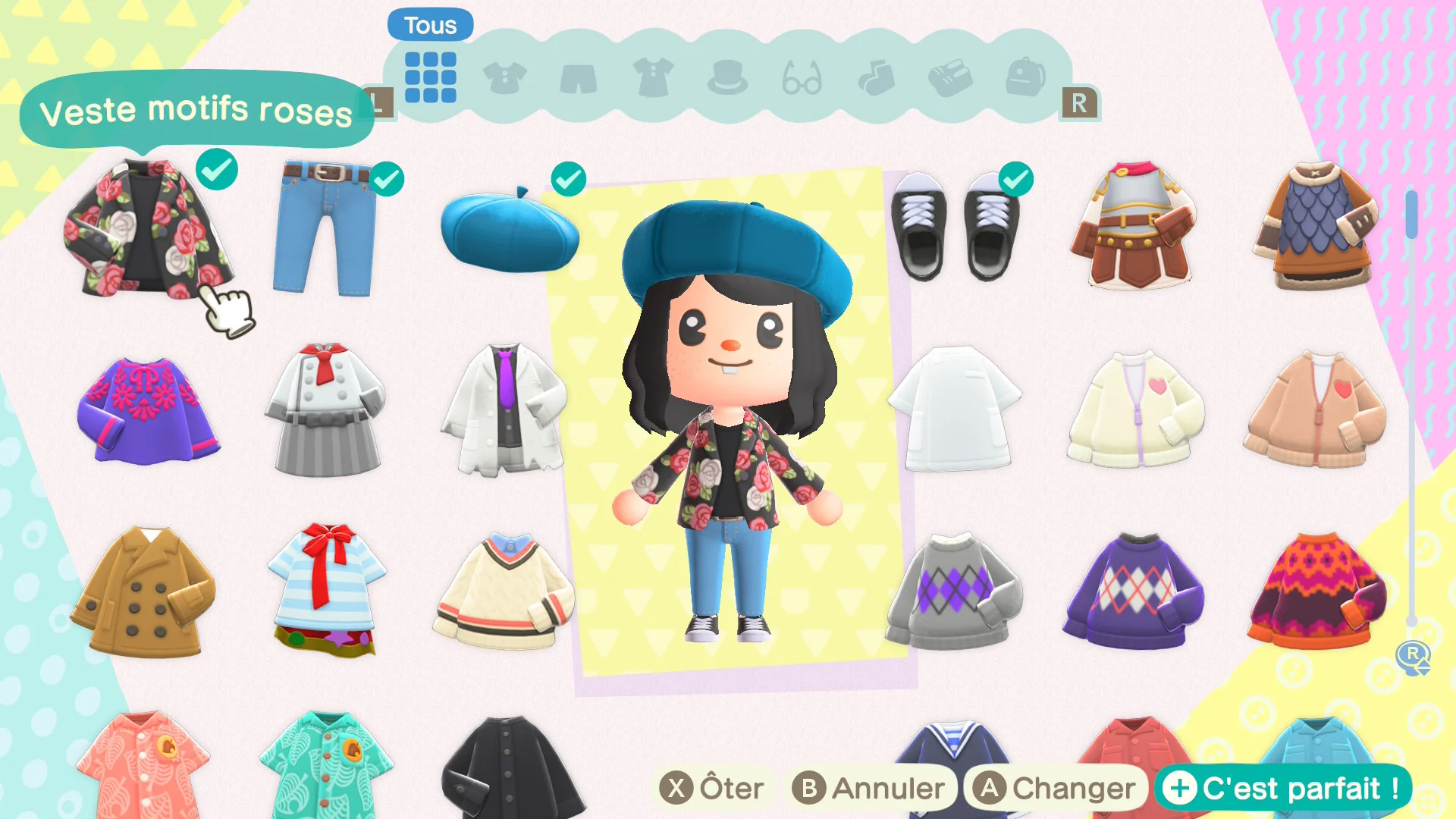Confirm outfit with C'est parfait !
Image resolution: width=1456 pixels, height=819 pixels.
1283,789
